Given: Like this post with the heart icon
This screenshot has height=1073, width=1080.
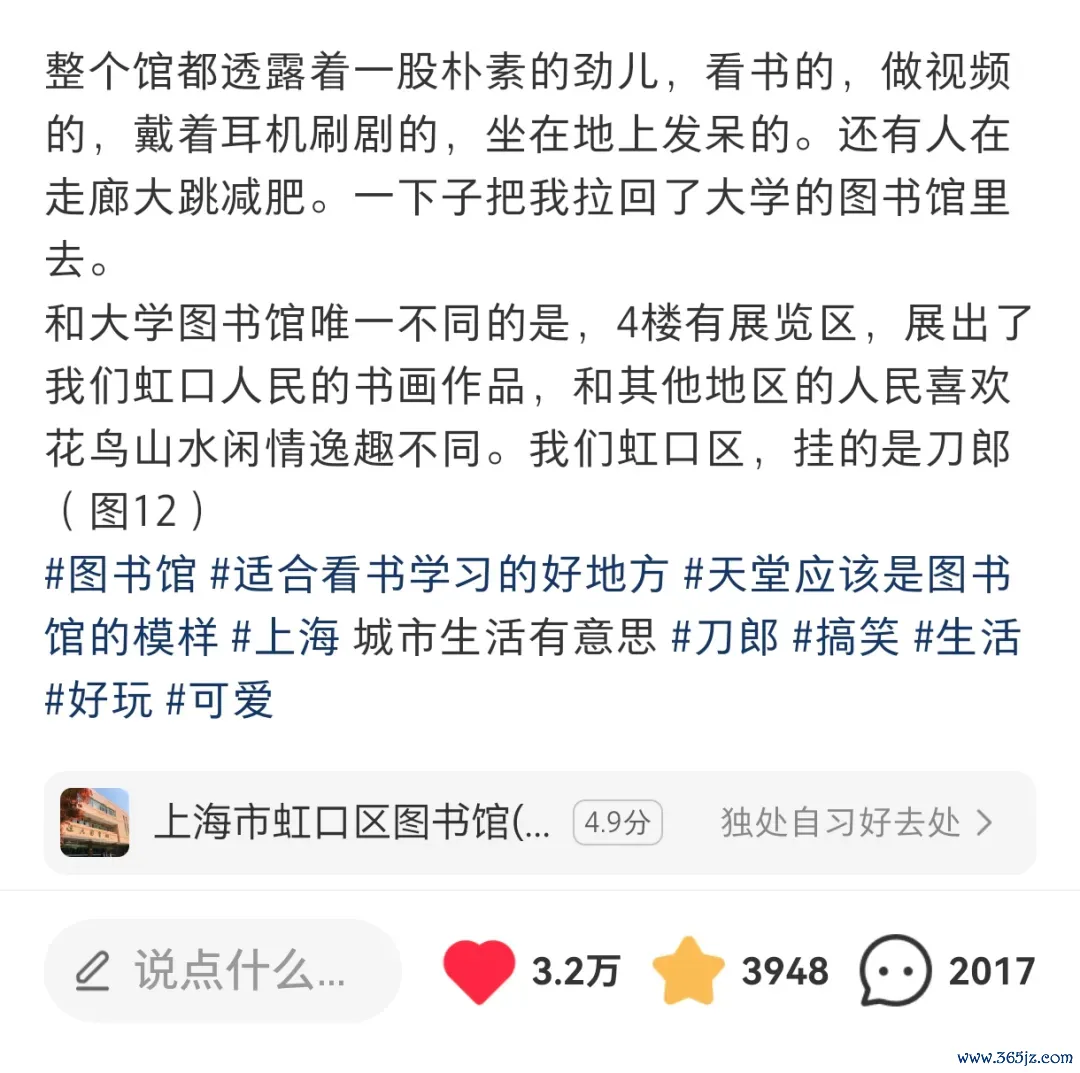Looking at the screenshot, I should pyautogui.click(x=479, y=971).
